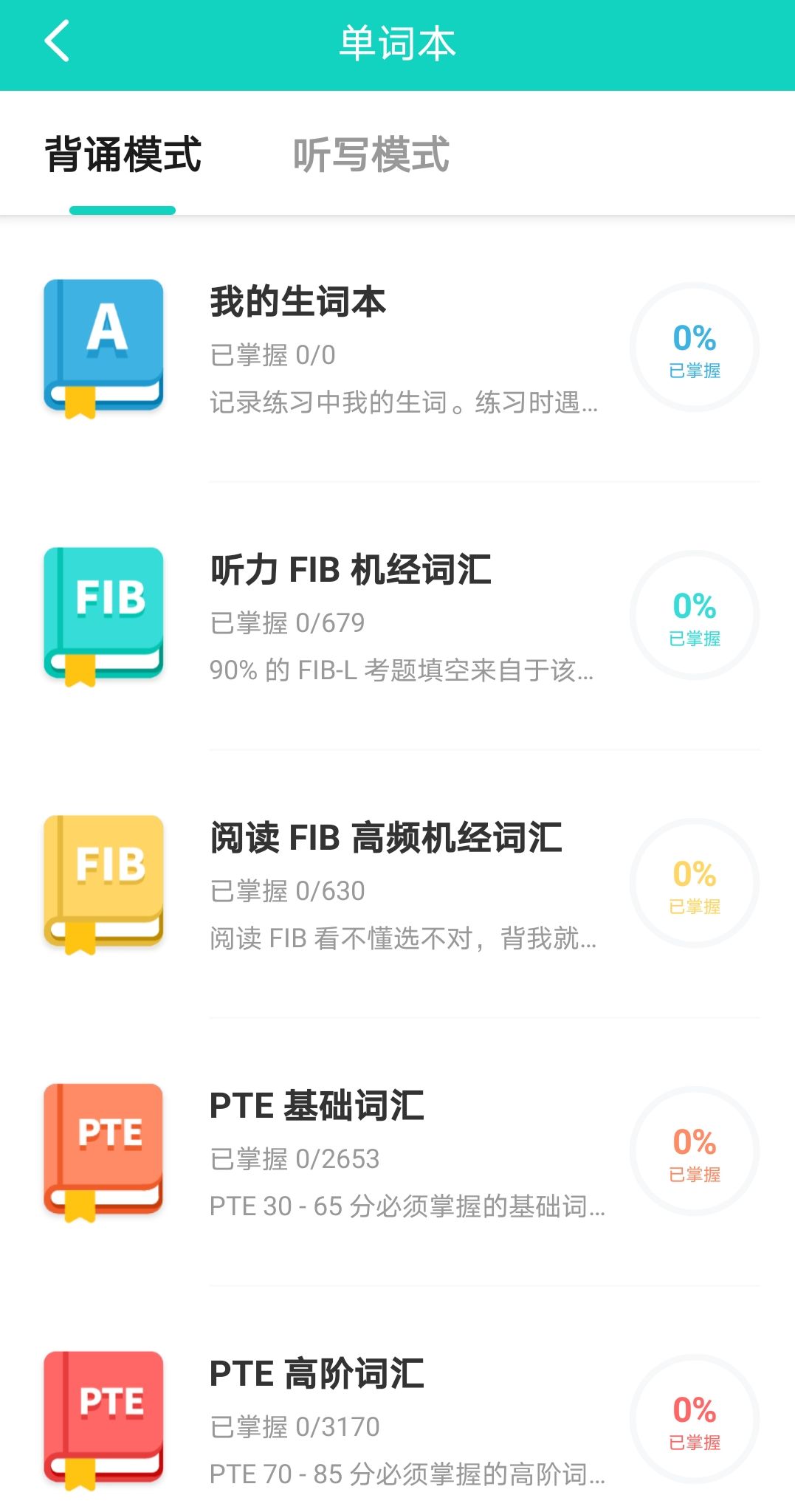Image resolution: width=795 pixels, height=1512 pixels.
Task: Tap the red PTE 高阶词汇 book icon
Action: (x=104, y=1417)
